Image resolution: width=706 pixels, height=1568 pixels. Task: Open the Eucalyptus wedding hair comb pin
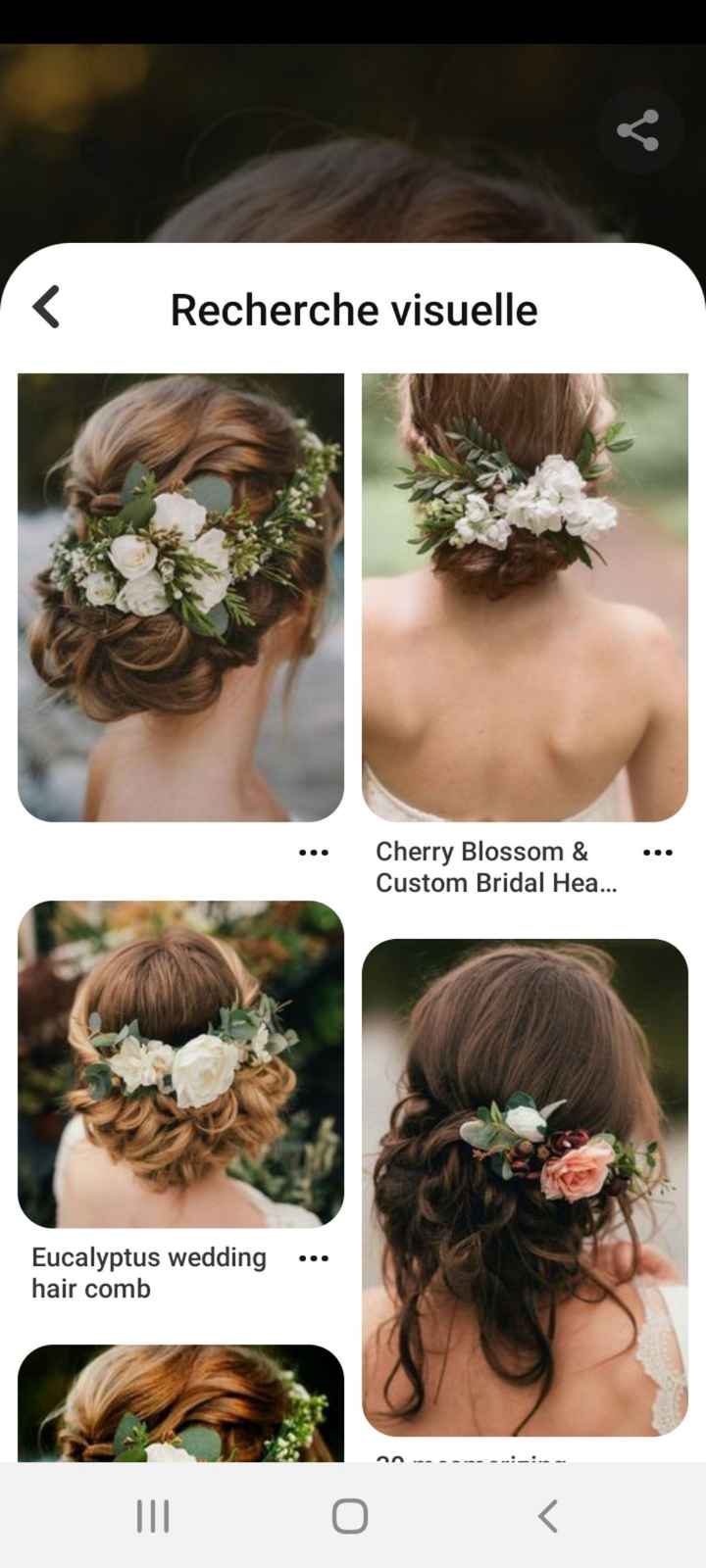click(x=180, y=1063)
